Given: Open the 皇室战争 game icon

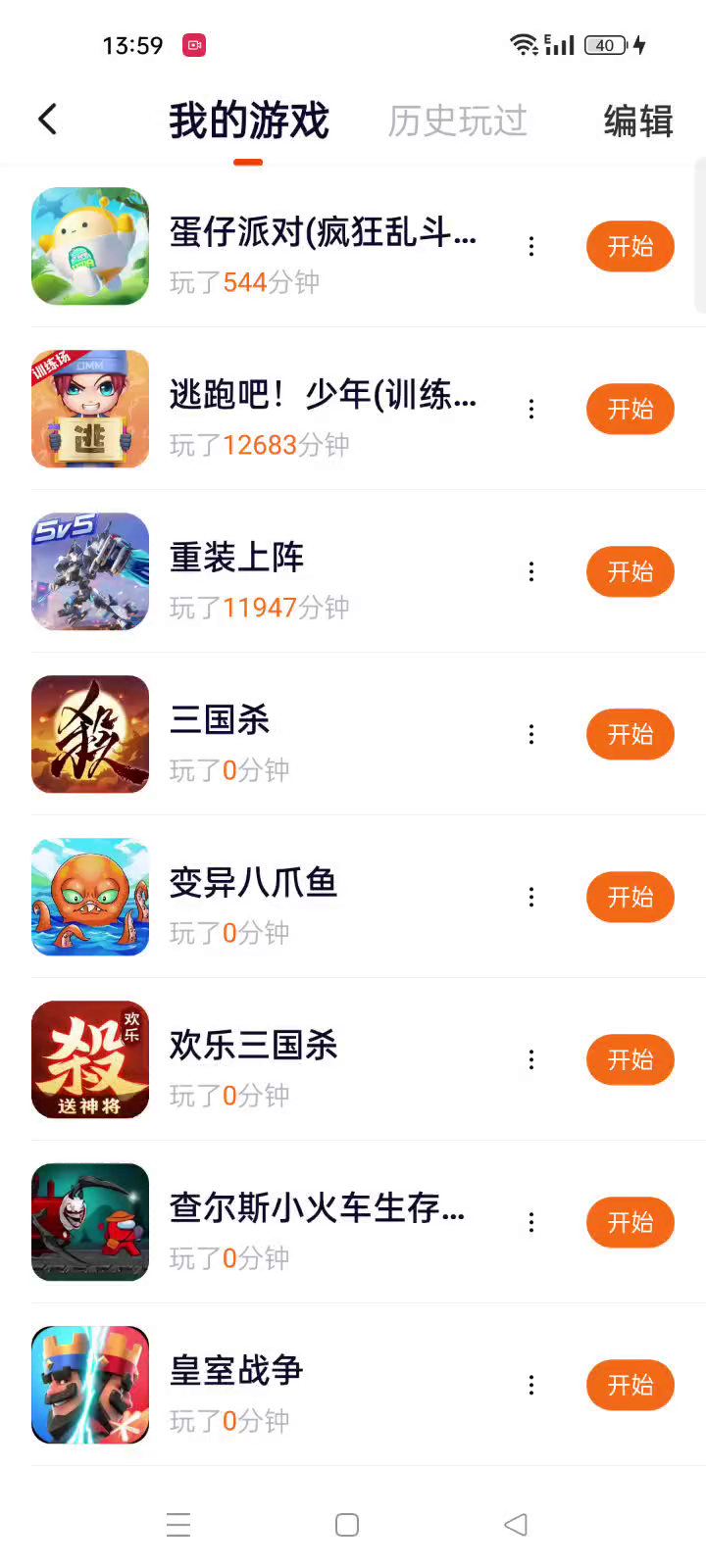Looking at the screenshot, I should click(90, 1385).
